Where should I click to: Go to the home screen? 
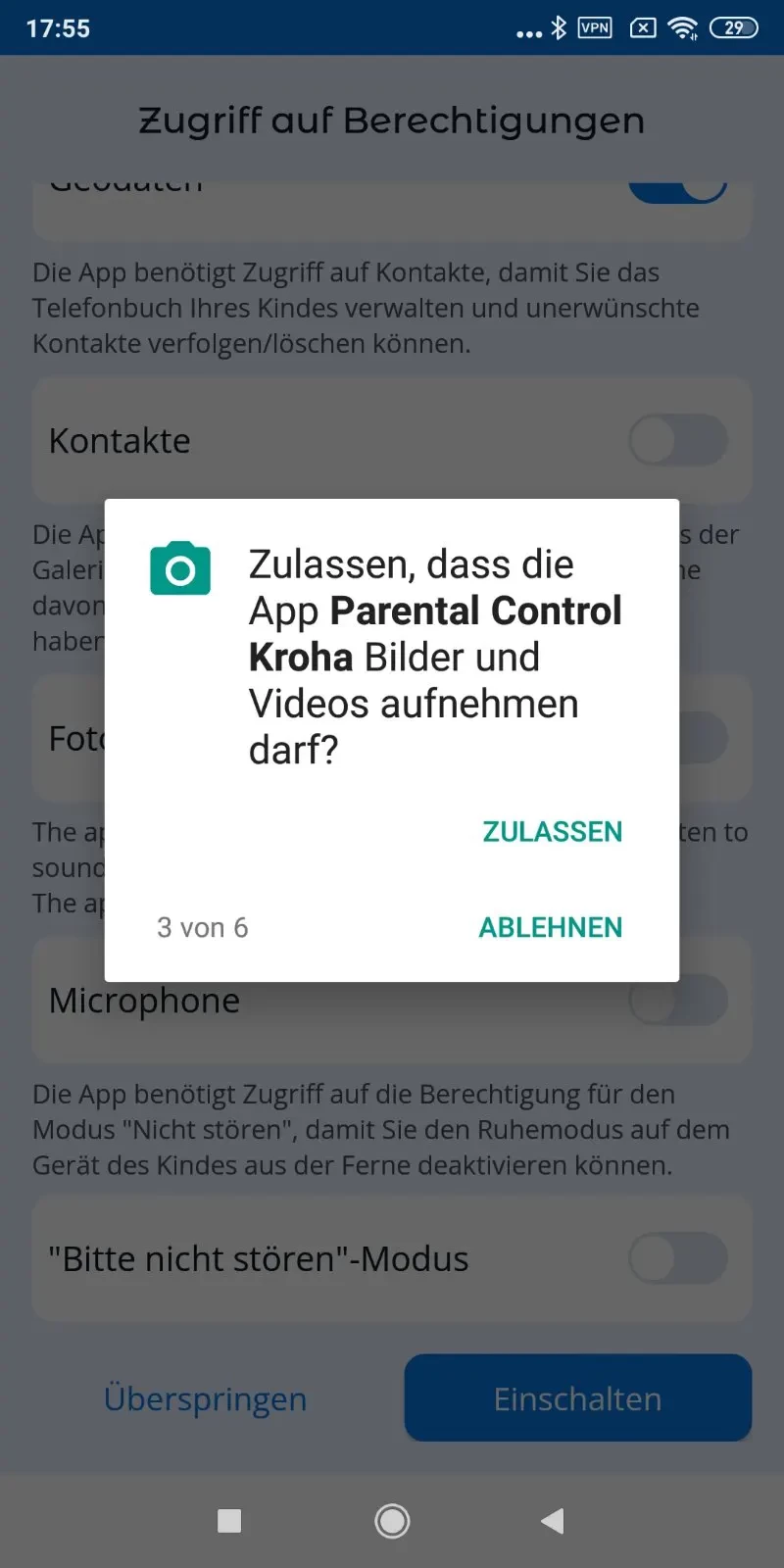pos(392,1521)
